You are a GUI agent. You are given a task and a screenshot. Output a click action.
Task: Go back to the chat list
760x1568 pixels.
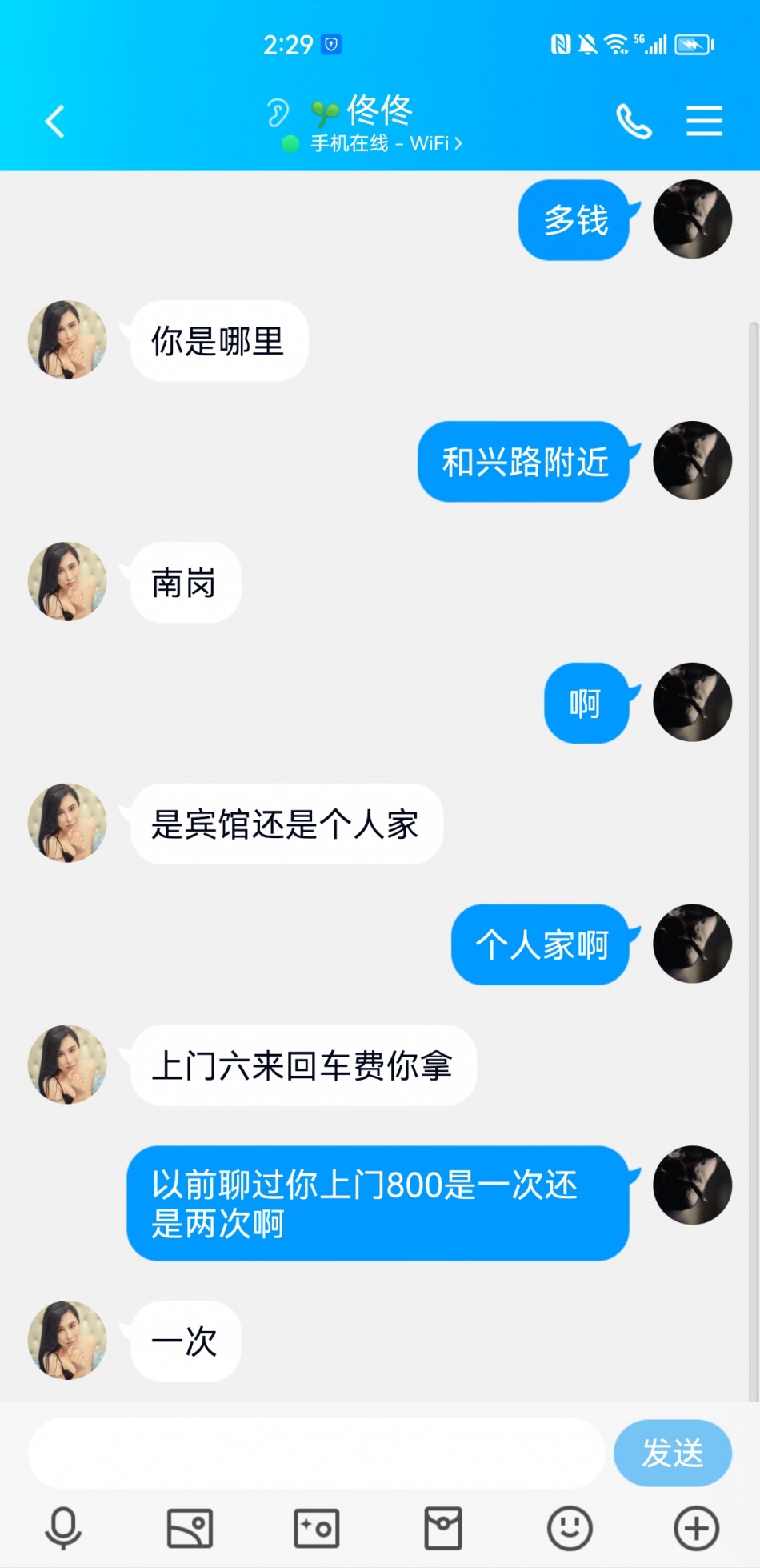[x=54, y=122]
